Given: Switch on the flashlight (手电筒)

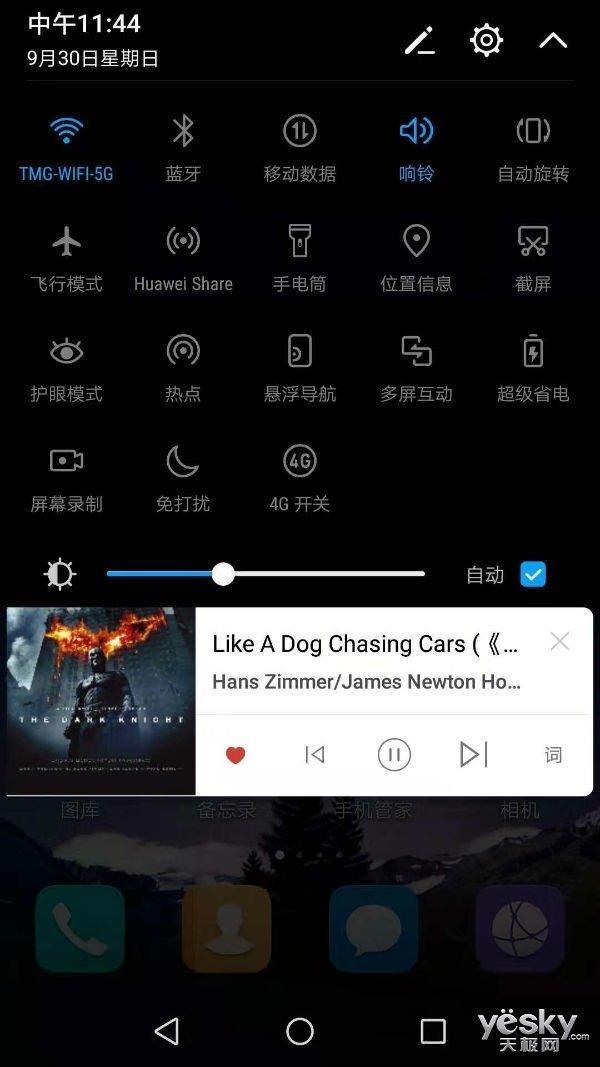Looking at the screenshot, I should 299,241.
